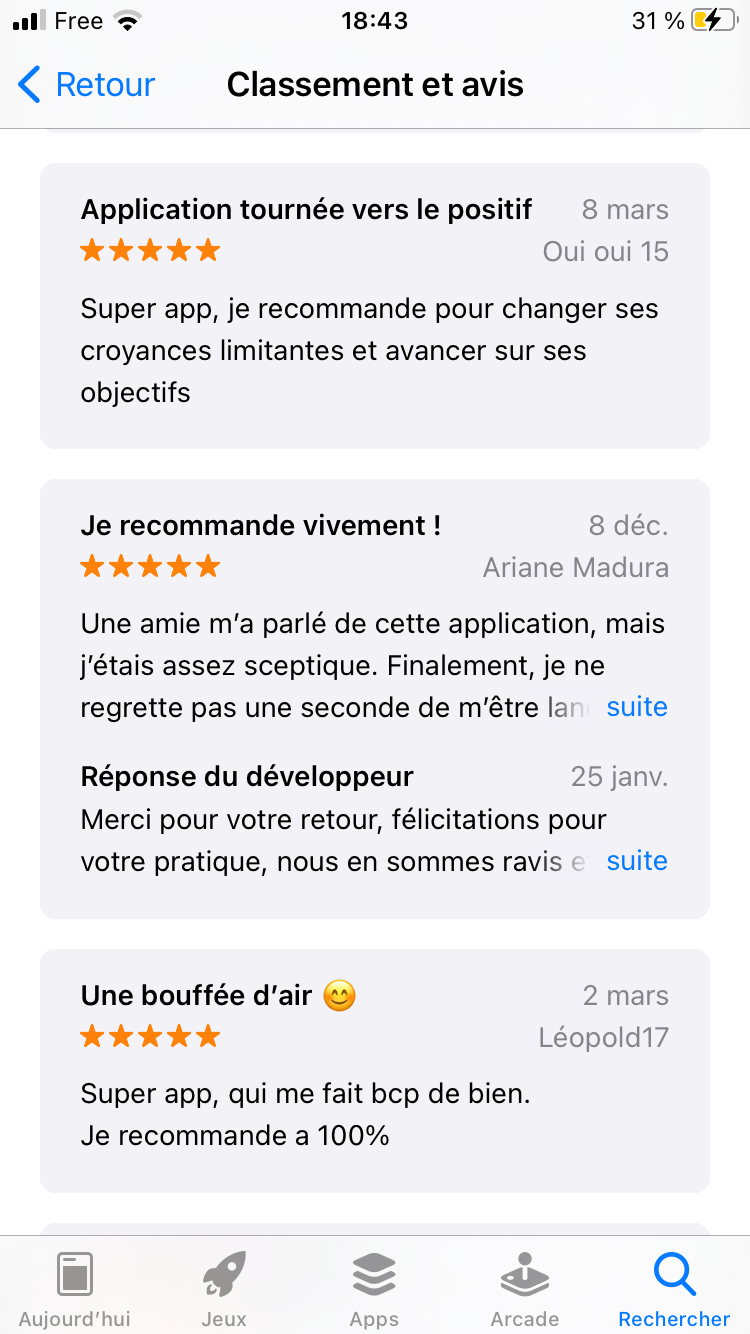
Task: Switch to the Apps tab
Action: (x=374, y=1289)
